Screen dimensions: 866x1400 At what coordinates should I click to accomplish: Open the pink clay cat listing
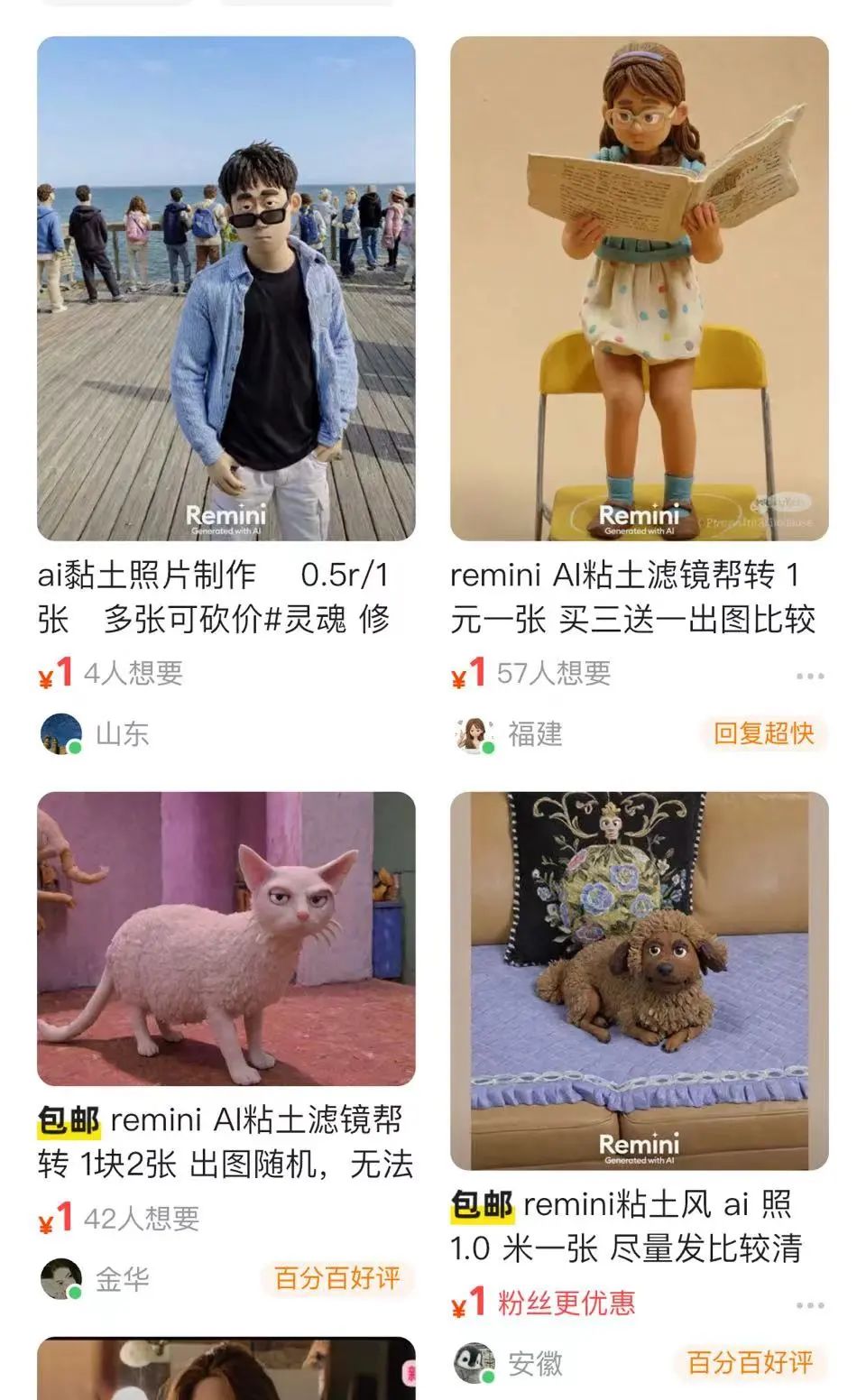[226, 938]
